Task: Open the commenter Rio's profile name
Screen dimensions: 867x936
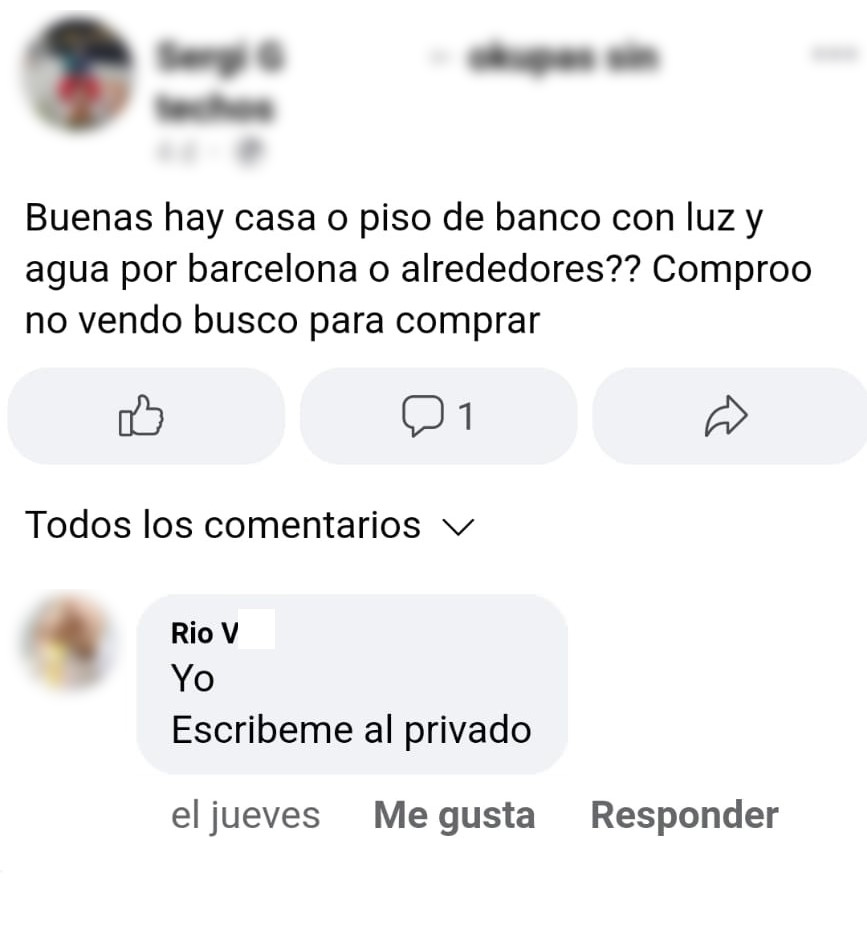Action: tap(205, 634)
